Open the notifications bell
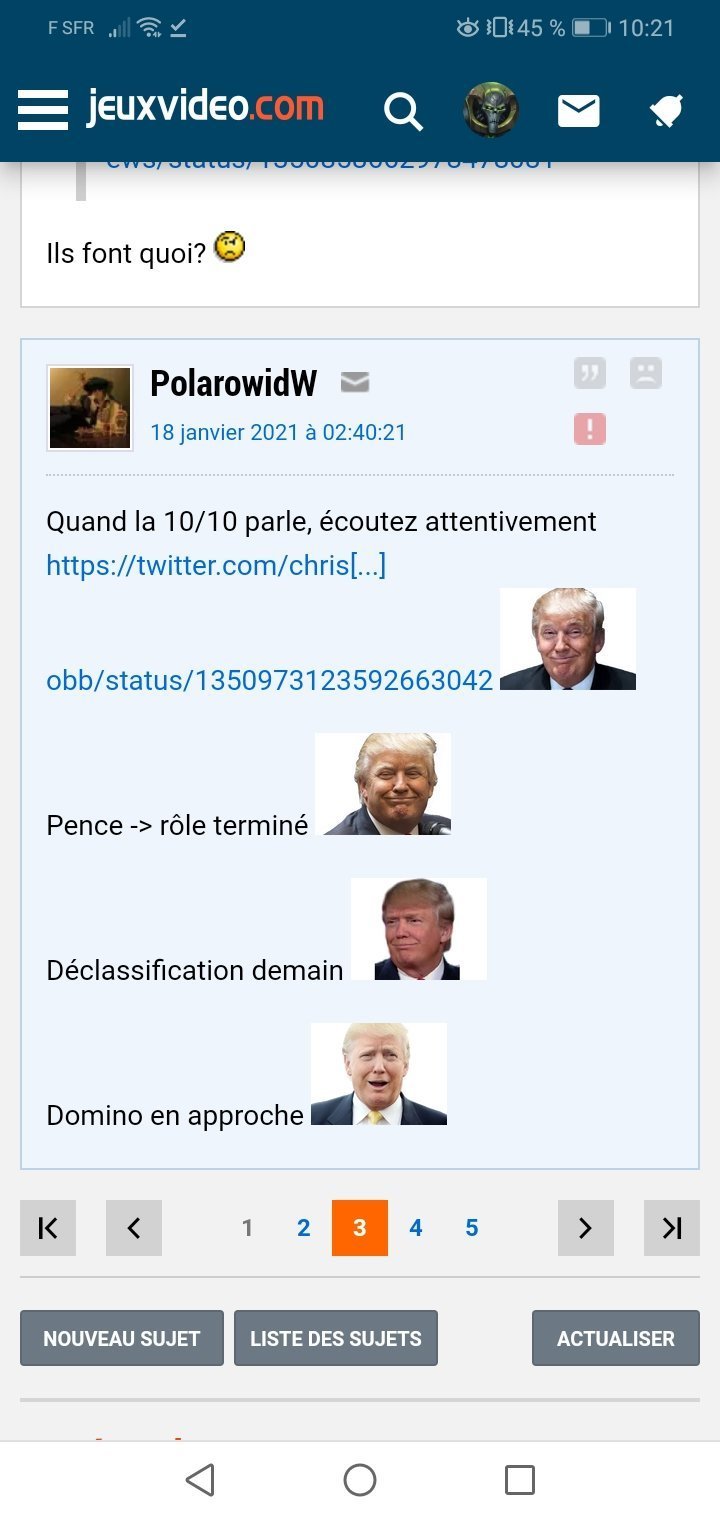 pyautogui.click(x=666, y=110)
